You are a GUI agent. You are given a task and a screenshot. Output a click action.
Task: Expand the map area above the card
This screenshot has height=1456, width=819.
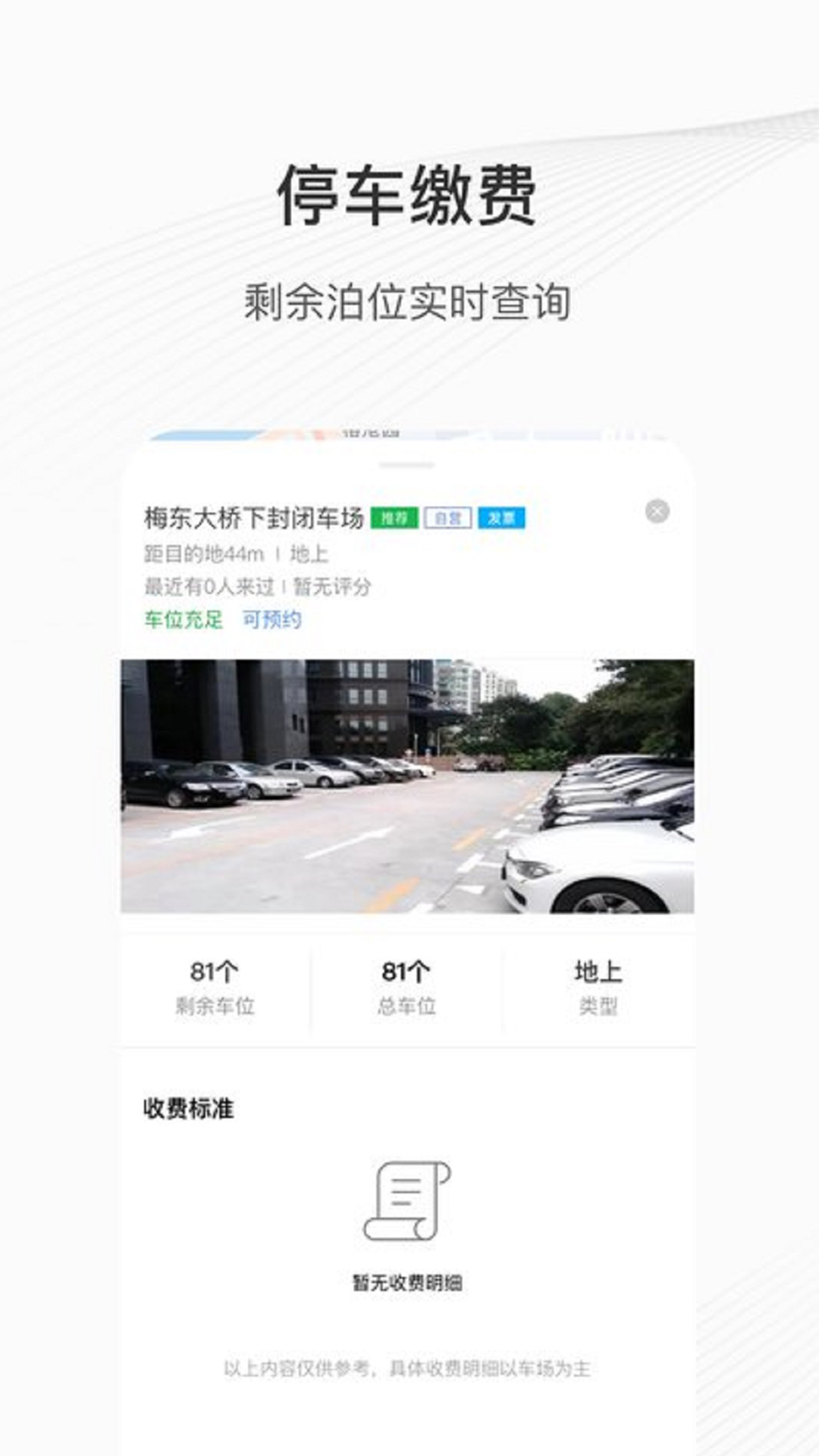pos(409,440)
